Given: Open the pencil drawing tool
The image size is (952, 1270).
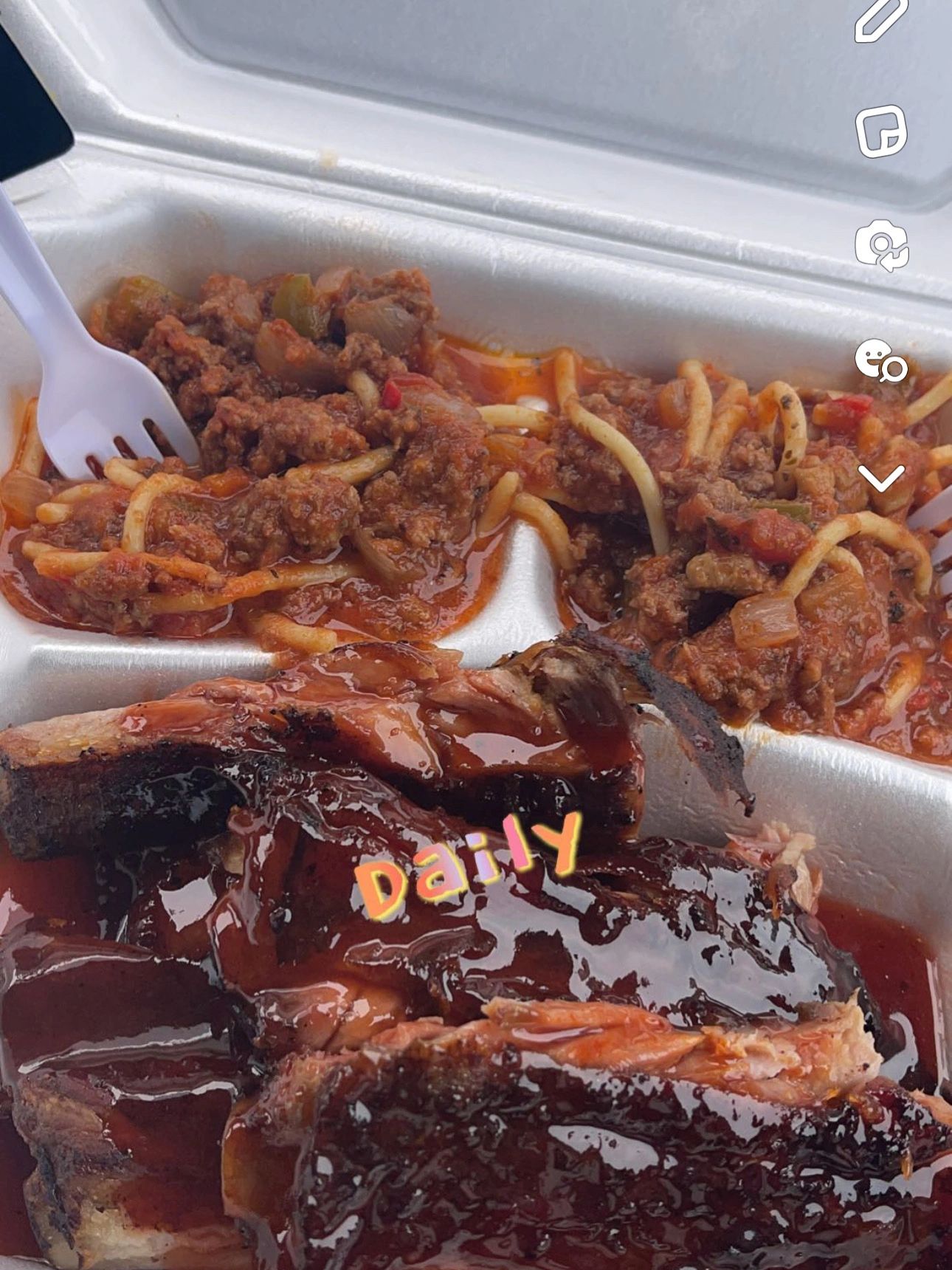Looking at the screenshot, I should click(881, 18).
